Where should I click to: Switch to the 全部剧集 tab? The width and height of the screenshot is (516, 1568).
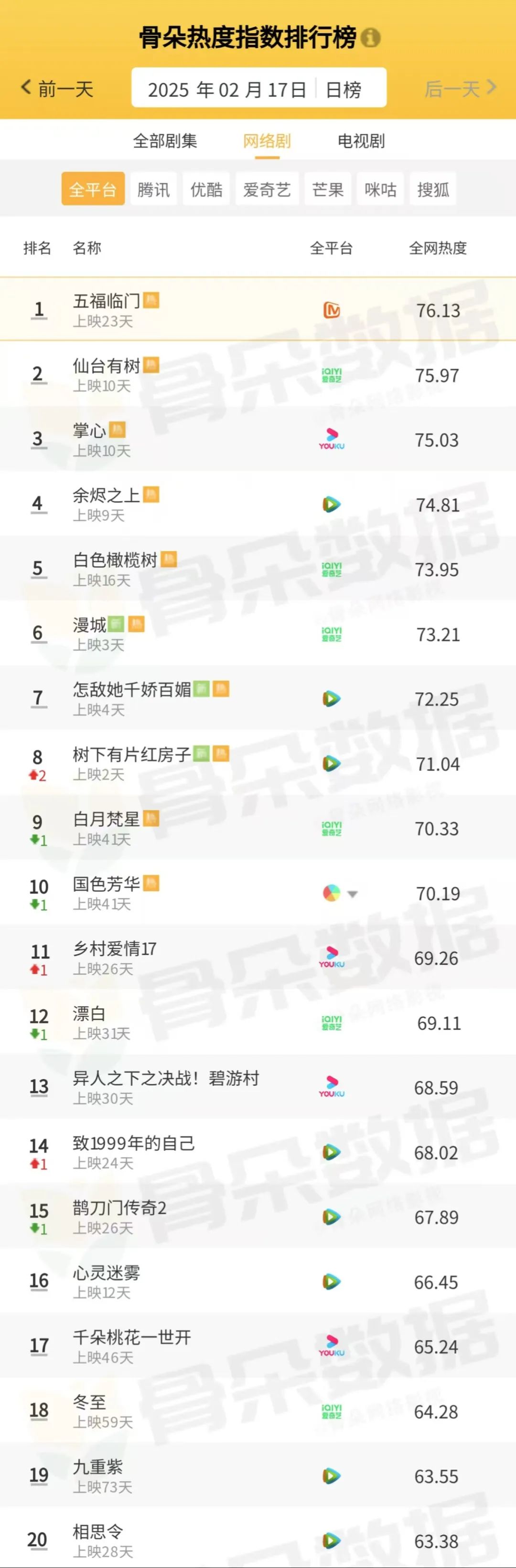164,141
